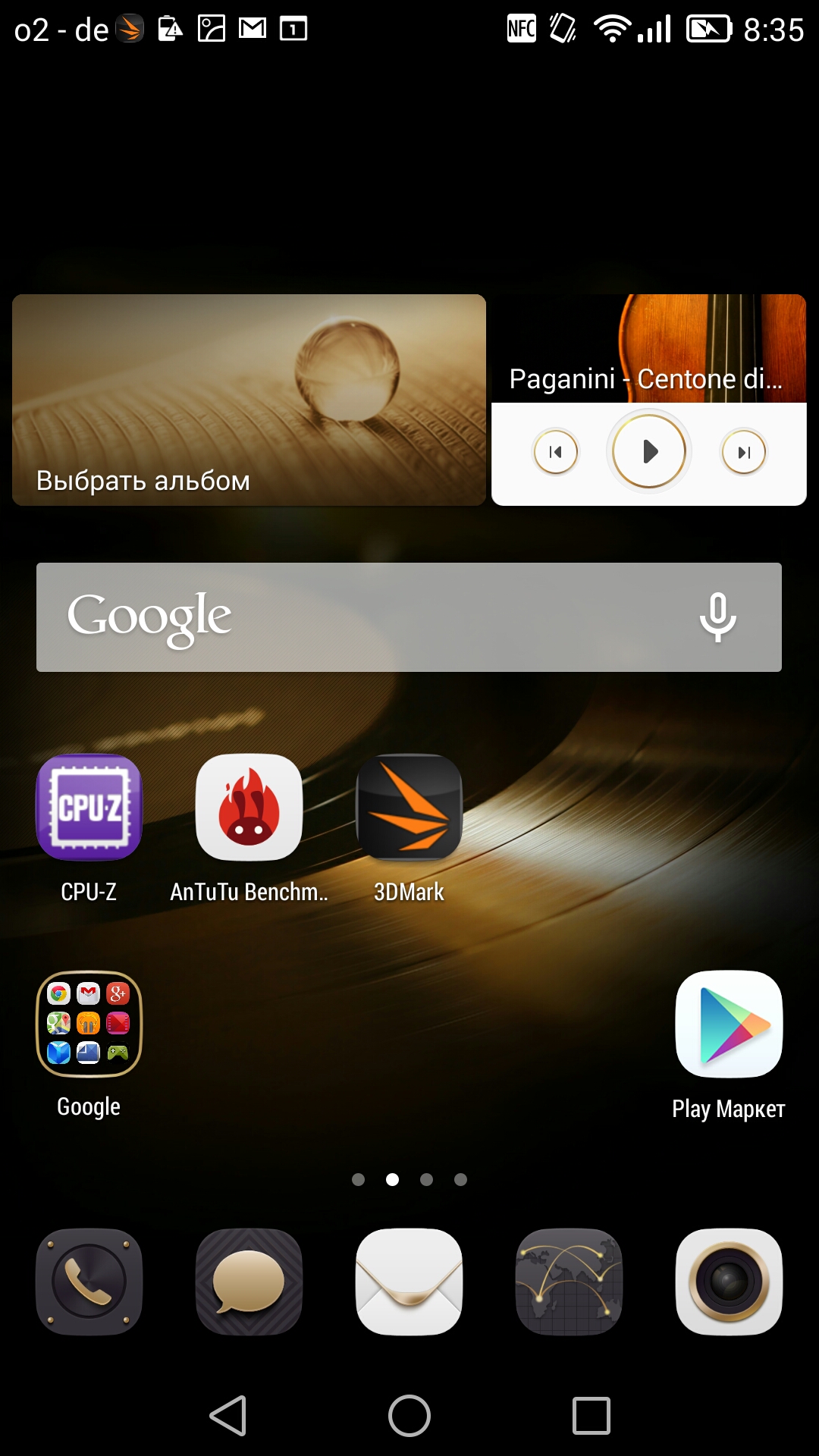Play the Paganini track
Viewport: 819px width, 1456px height.
coord(649,452)
